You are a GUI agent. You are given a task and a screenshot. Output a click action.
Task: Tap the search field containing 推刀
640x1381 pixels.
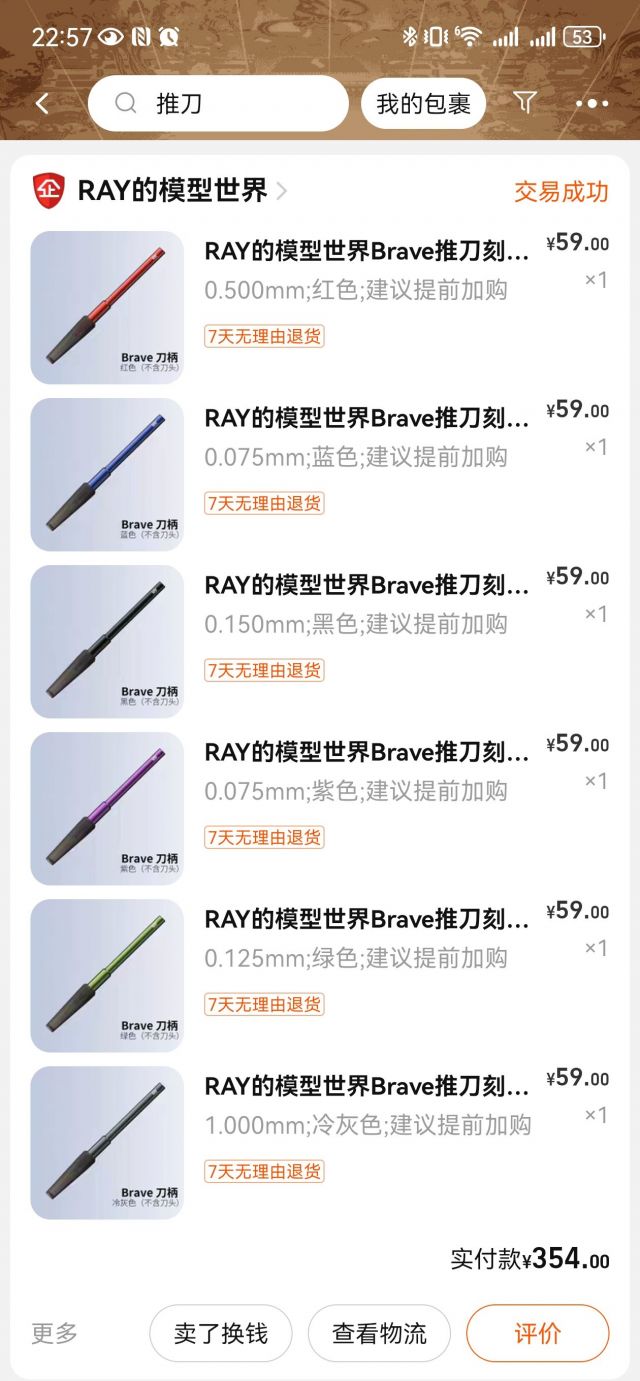coord(218,103)
